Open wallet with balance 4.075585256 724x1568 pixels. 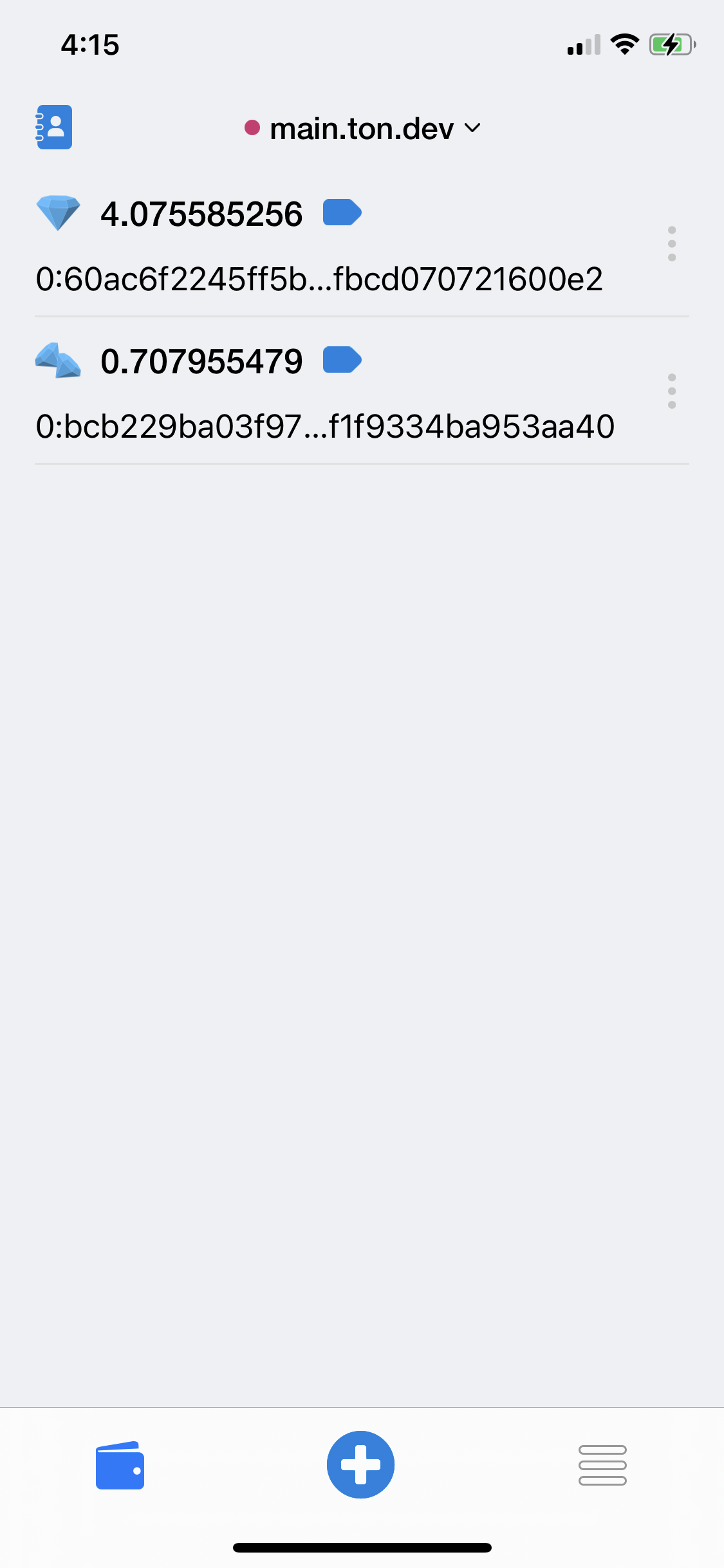point(201,215)
